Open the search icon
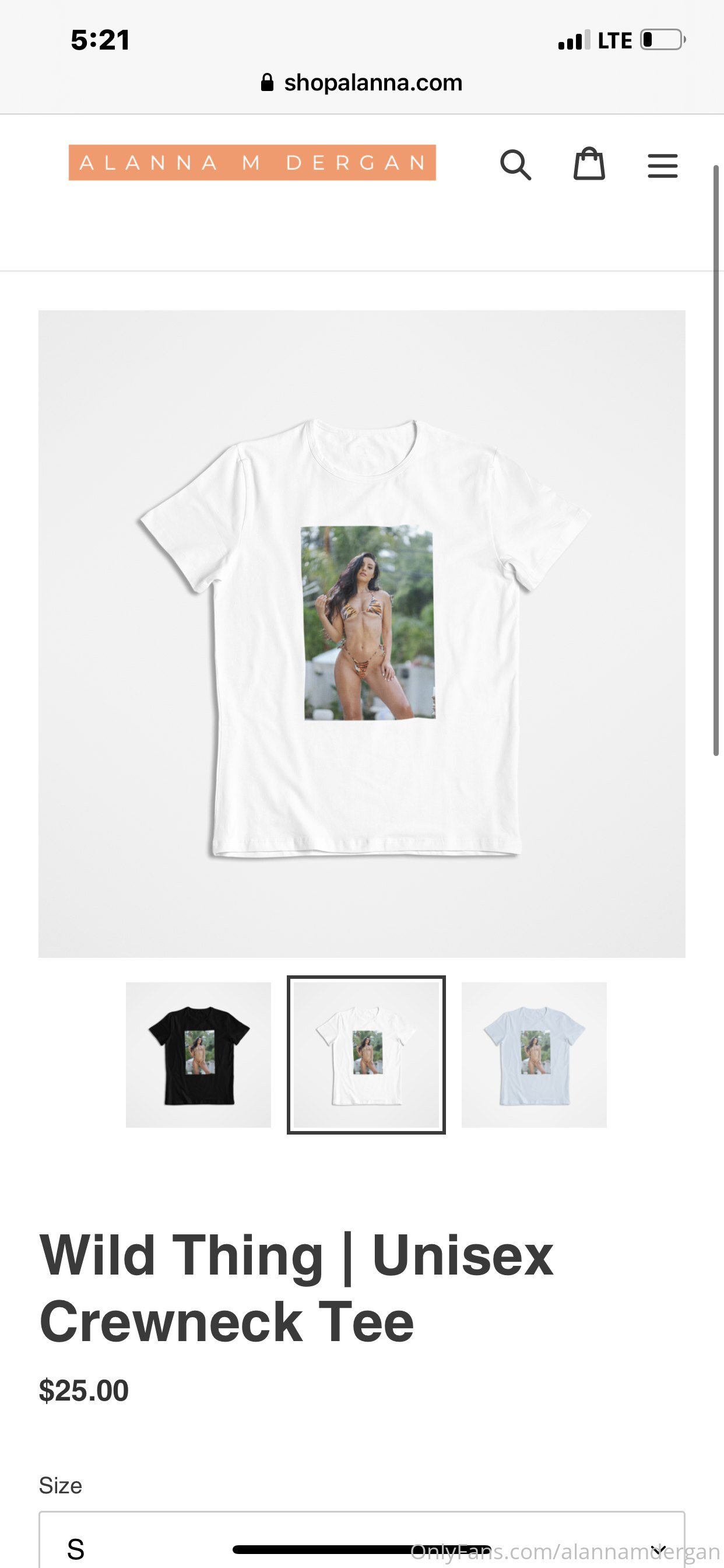The height and width of the screenshot is (1568, 724). click(x=515, y=164)
